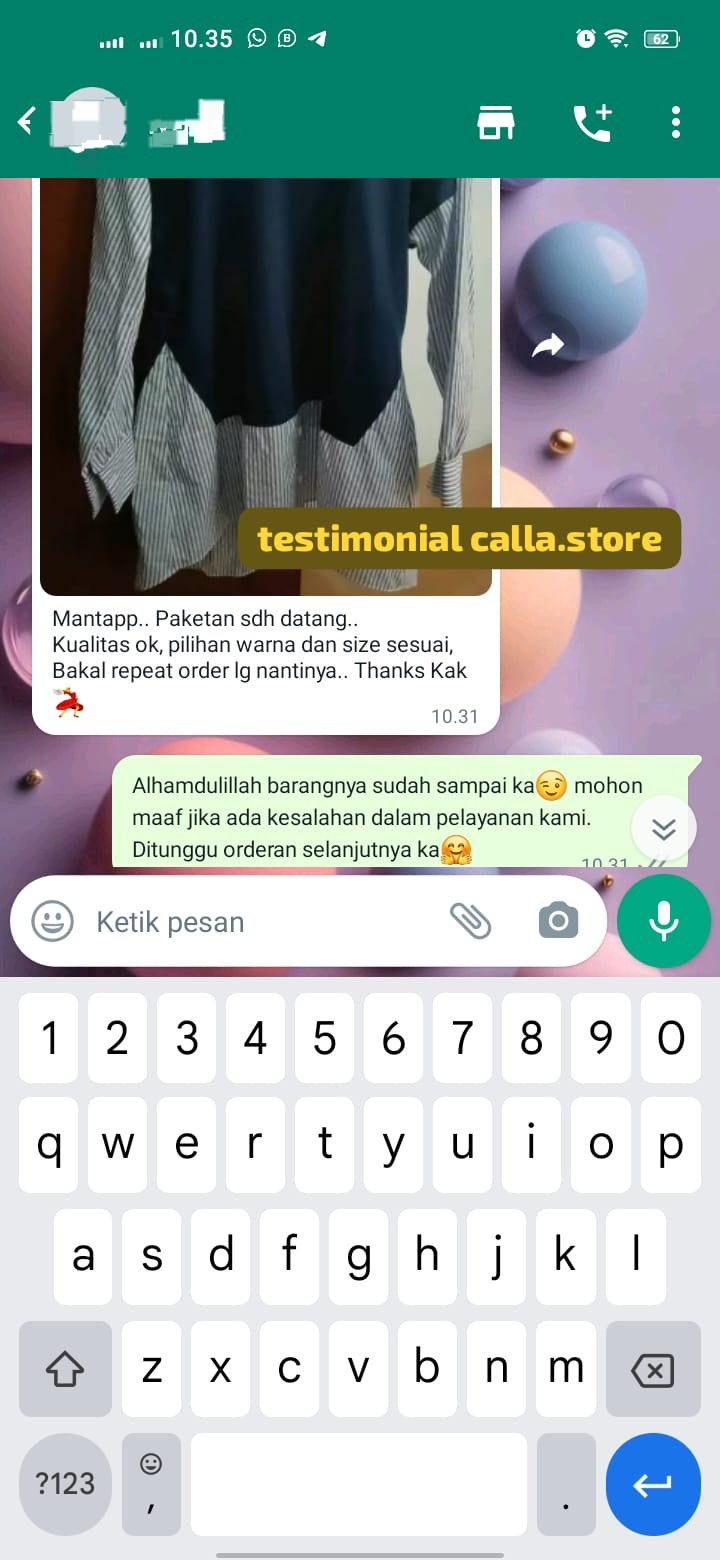Hit the blue enter key
Screen dimensions: 720x1560
pyautogui.click(x=653, y=1485)
